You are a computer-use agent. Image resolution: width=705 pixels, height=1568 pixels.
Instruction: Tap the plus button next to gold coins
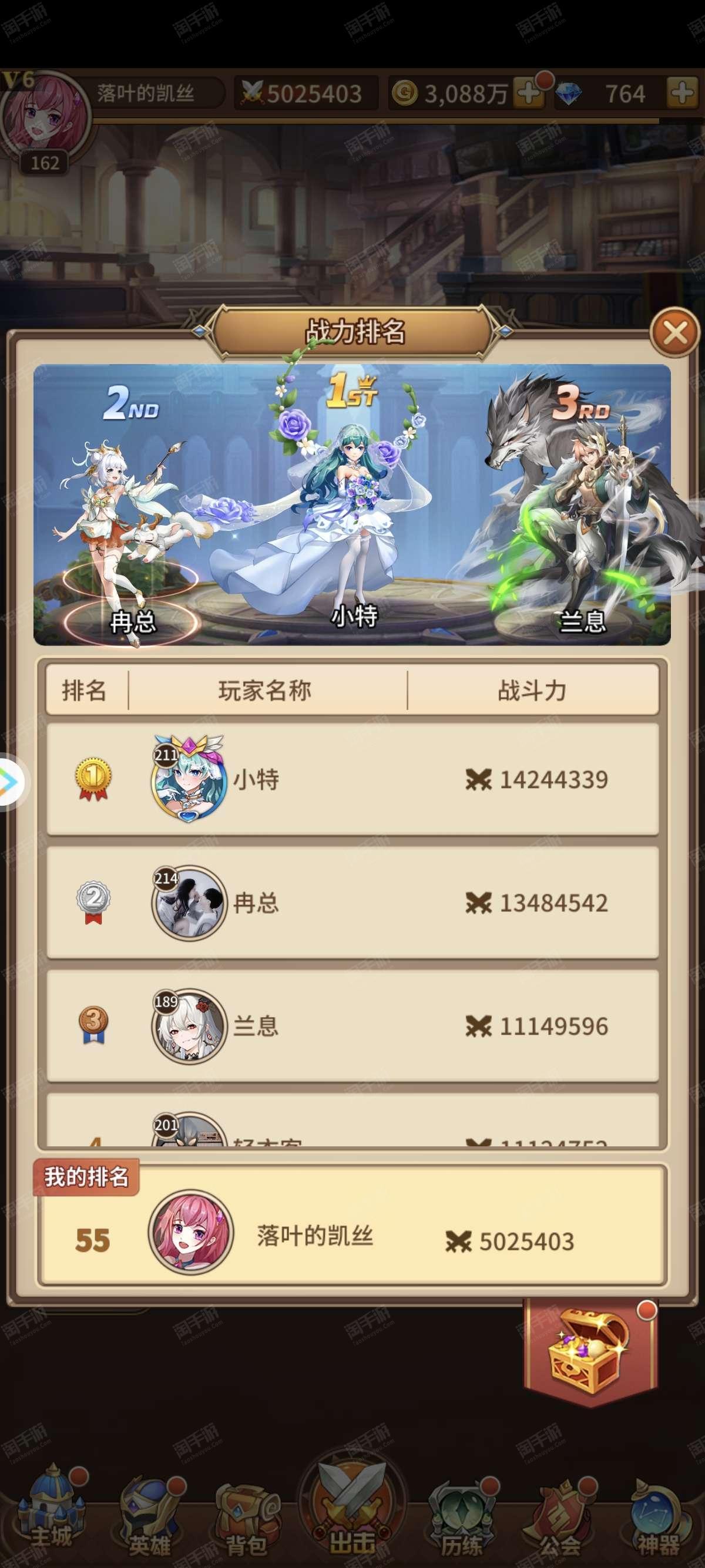(528, 93)
